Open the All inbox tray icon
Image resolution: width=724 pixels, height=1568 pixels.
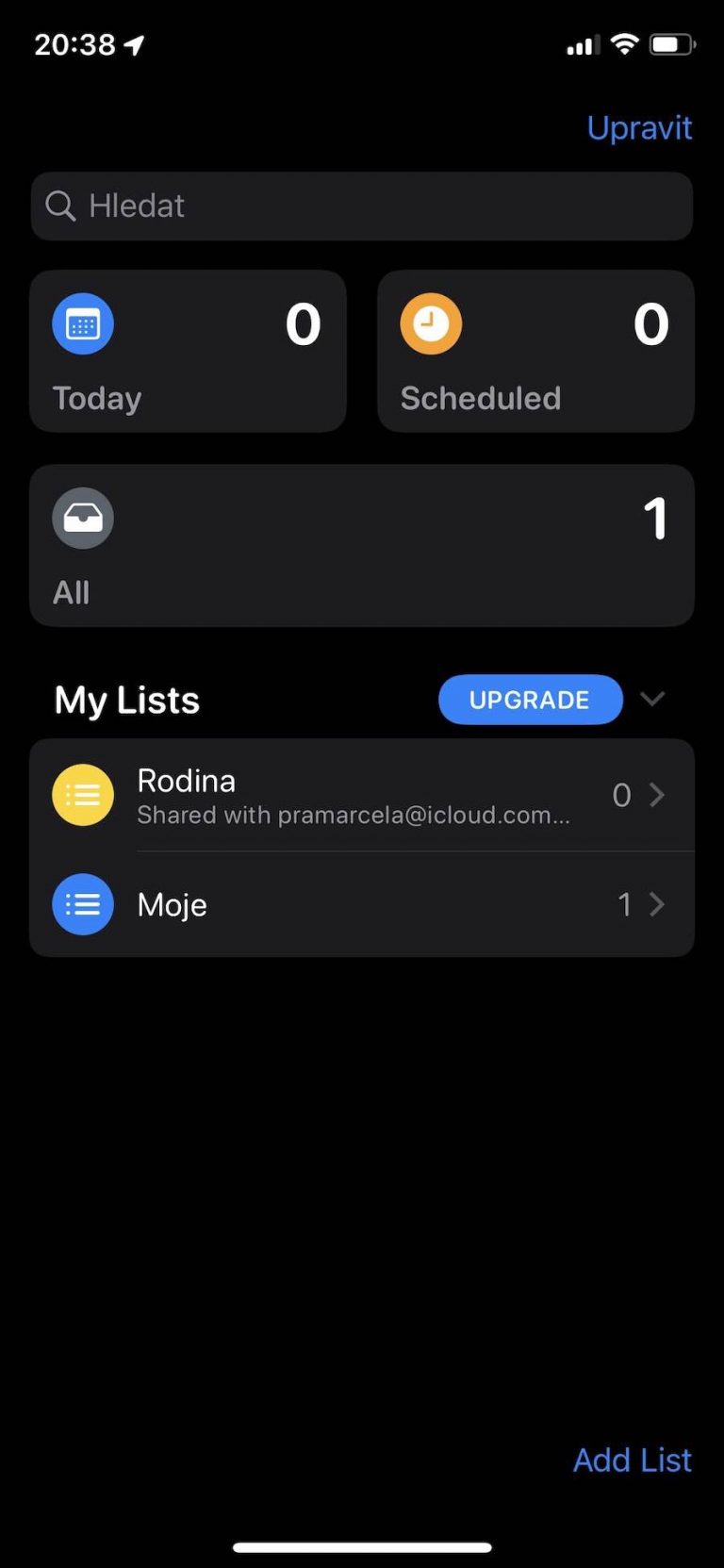83,519
